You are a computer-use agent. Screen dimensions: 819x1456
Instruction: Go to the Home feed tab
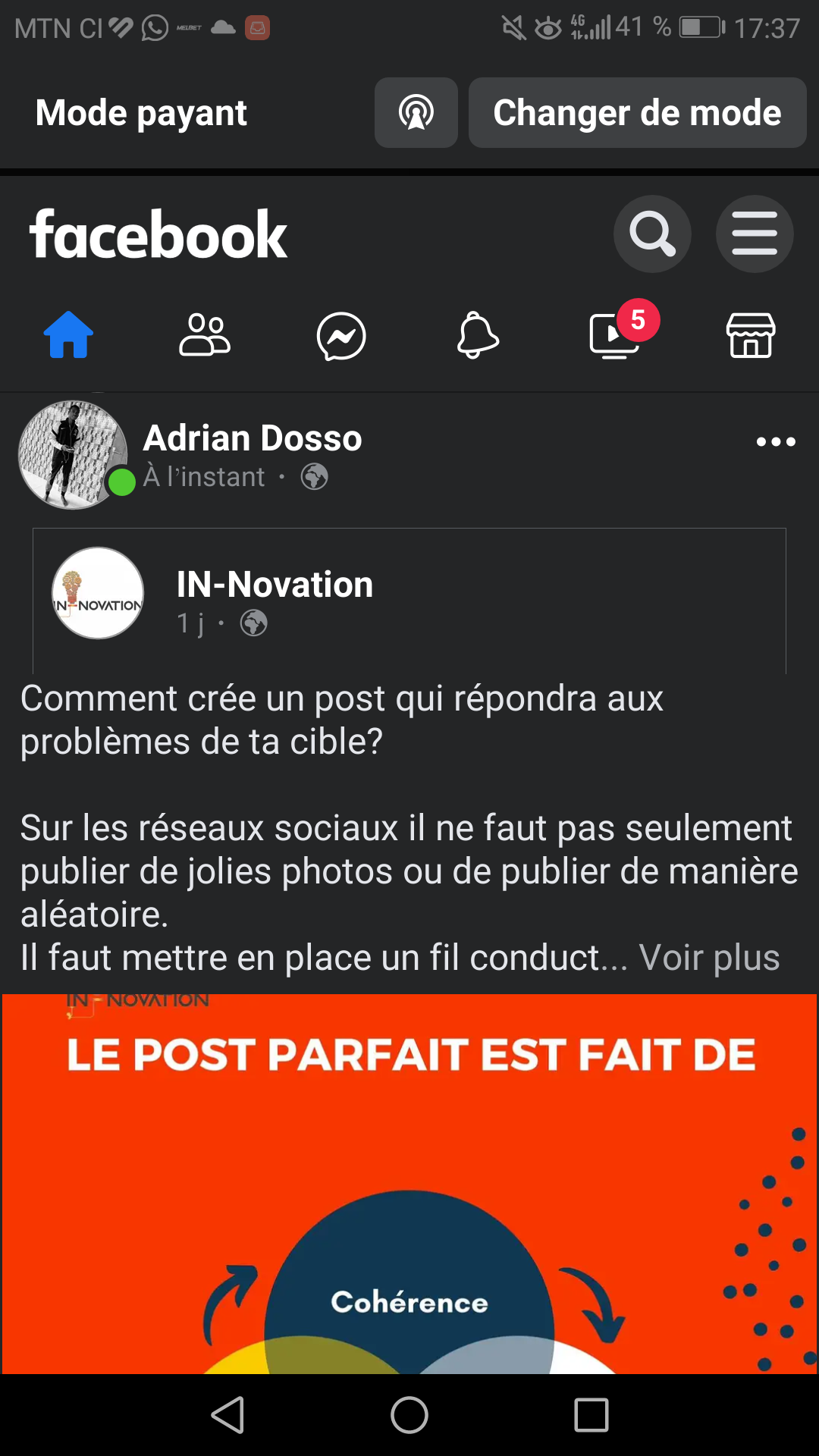[x=68, y=335]
